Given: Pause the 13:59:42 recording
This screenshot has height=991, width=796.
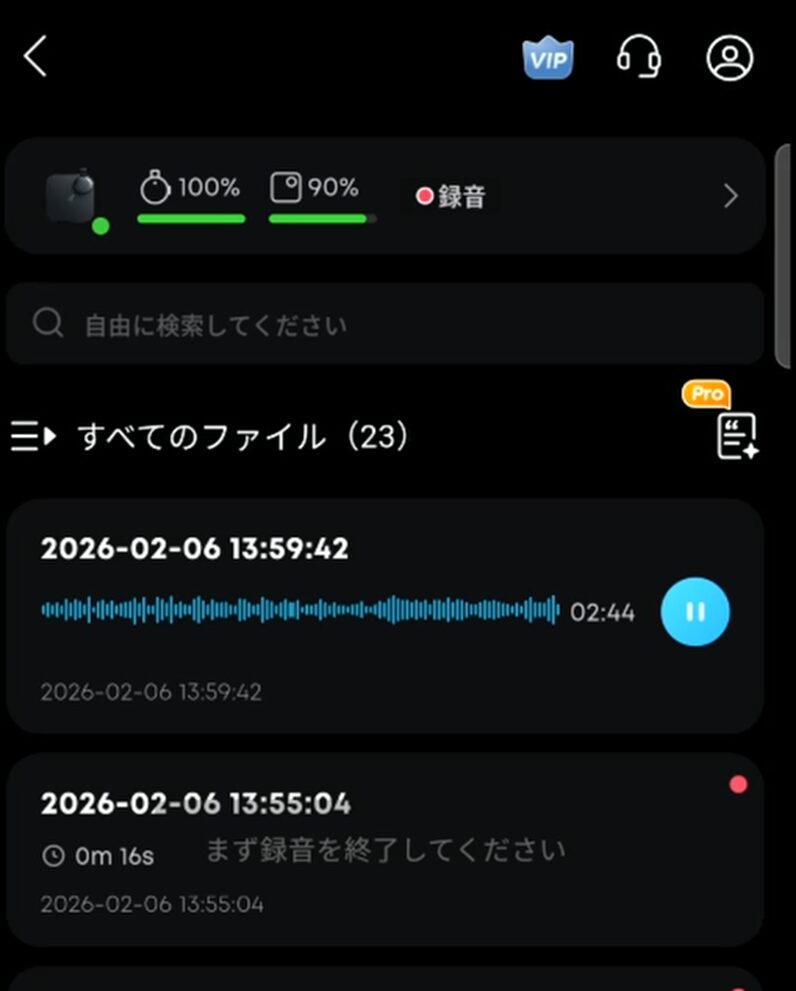Looking at the screenshot, I should point(695,611).
